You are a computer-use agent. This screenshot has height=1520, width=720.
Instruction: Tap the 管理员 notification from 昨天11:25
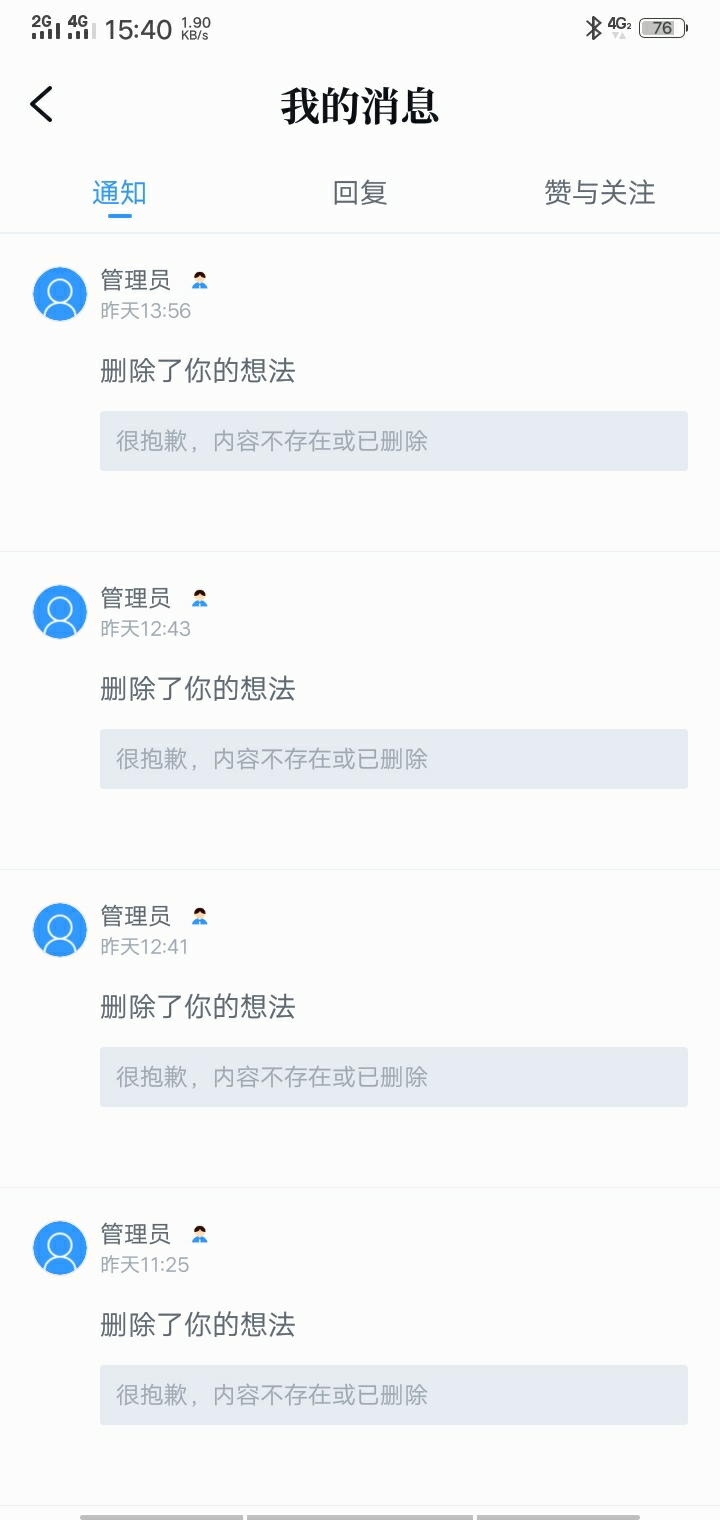pyautogui.click(x=360, y=1326)
